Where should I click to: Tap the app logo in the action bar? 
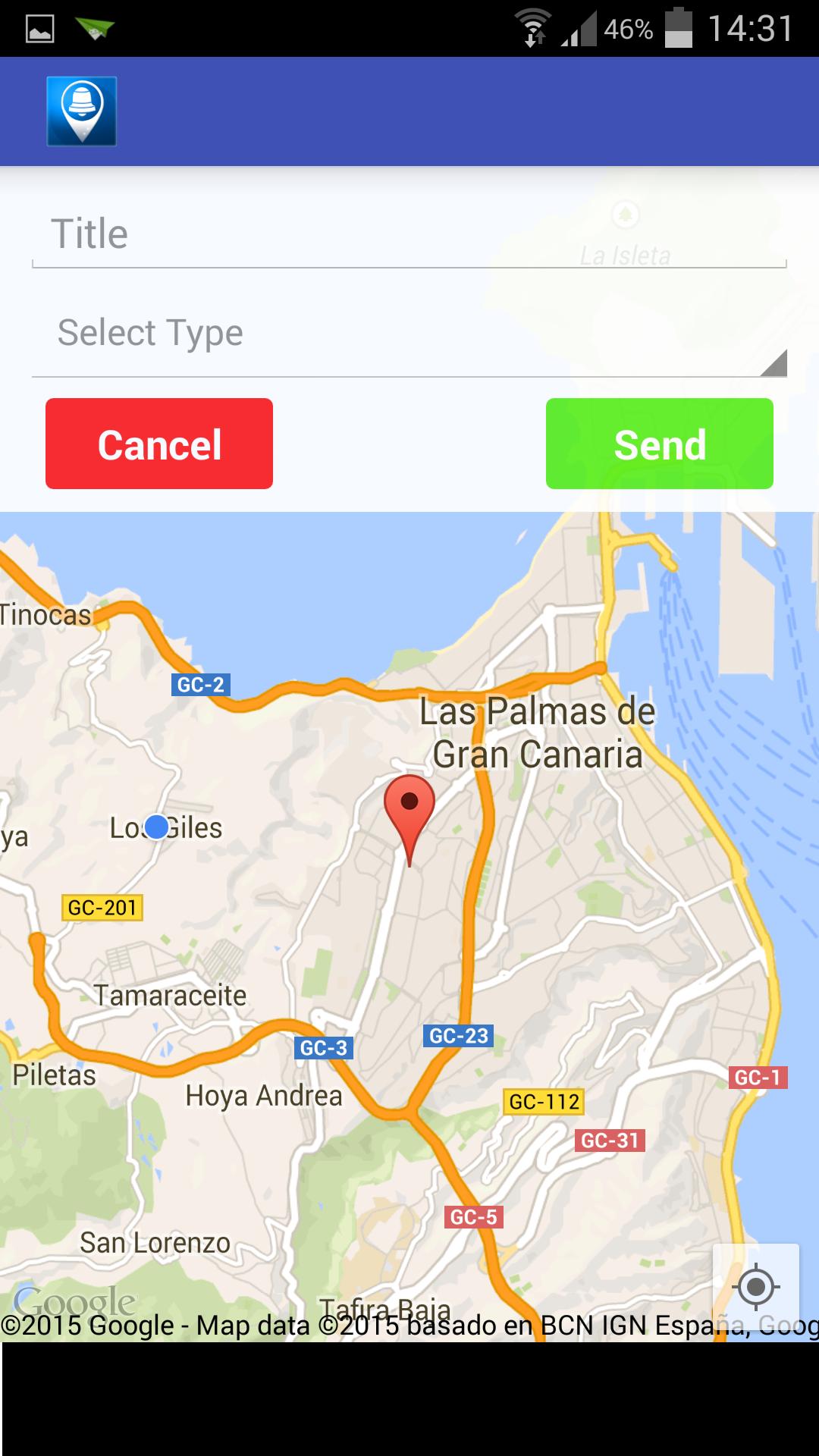pyautogui.click(x=80, y=110)
